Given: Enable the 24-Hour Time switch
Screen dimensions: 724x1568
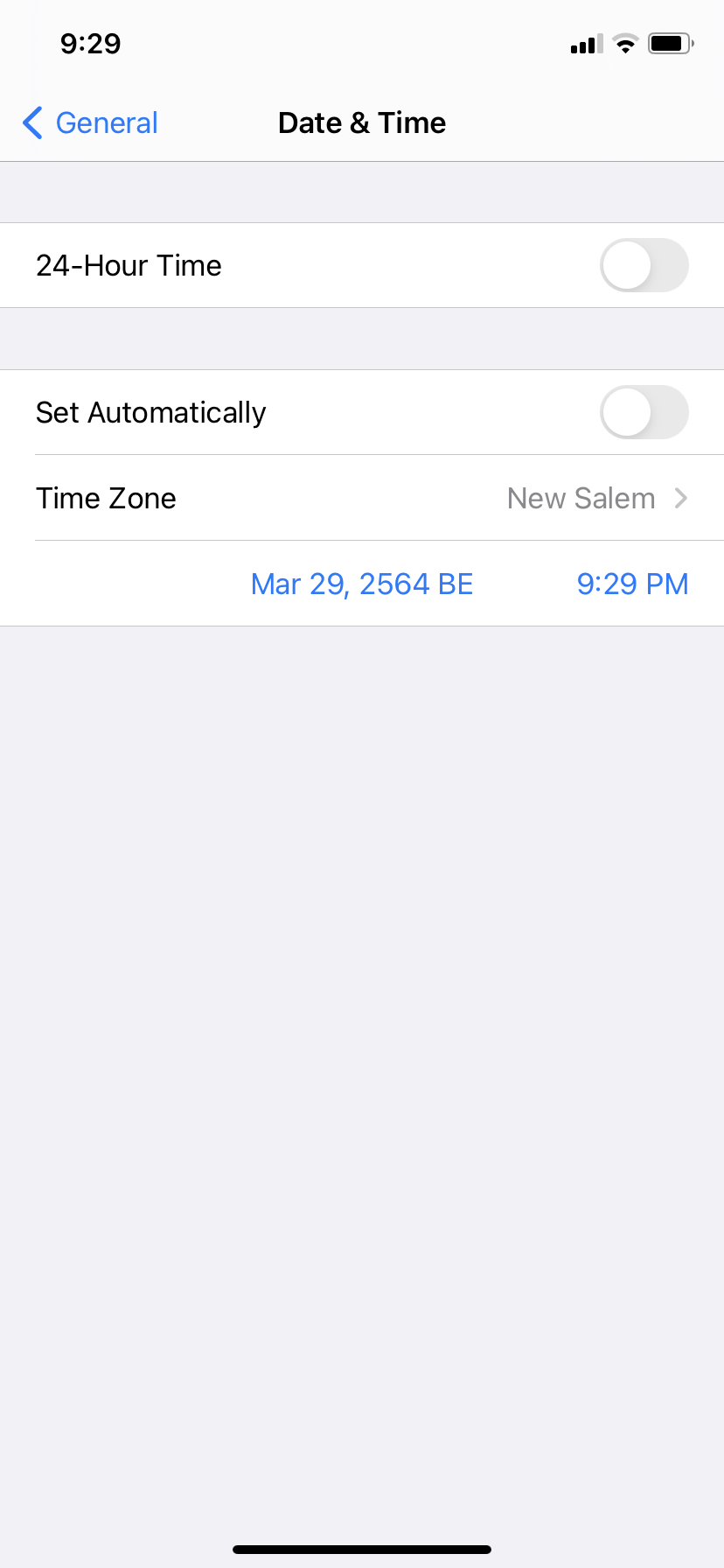Looking at the screenshot, I should (644, 265).
